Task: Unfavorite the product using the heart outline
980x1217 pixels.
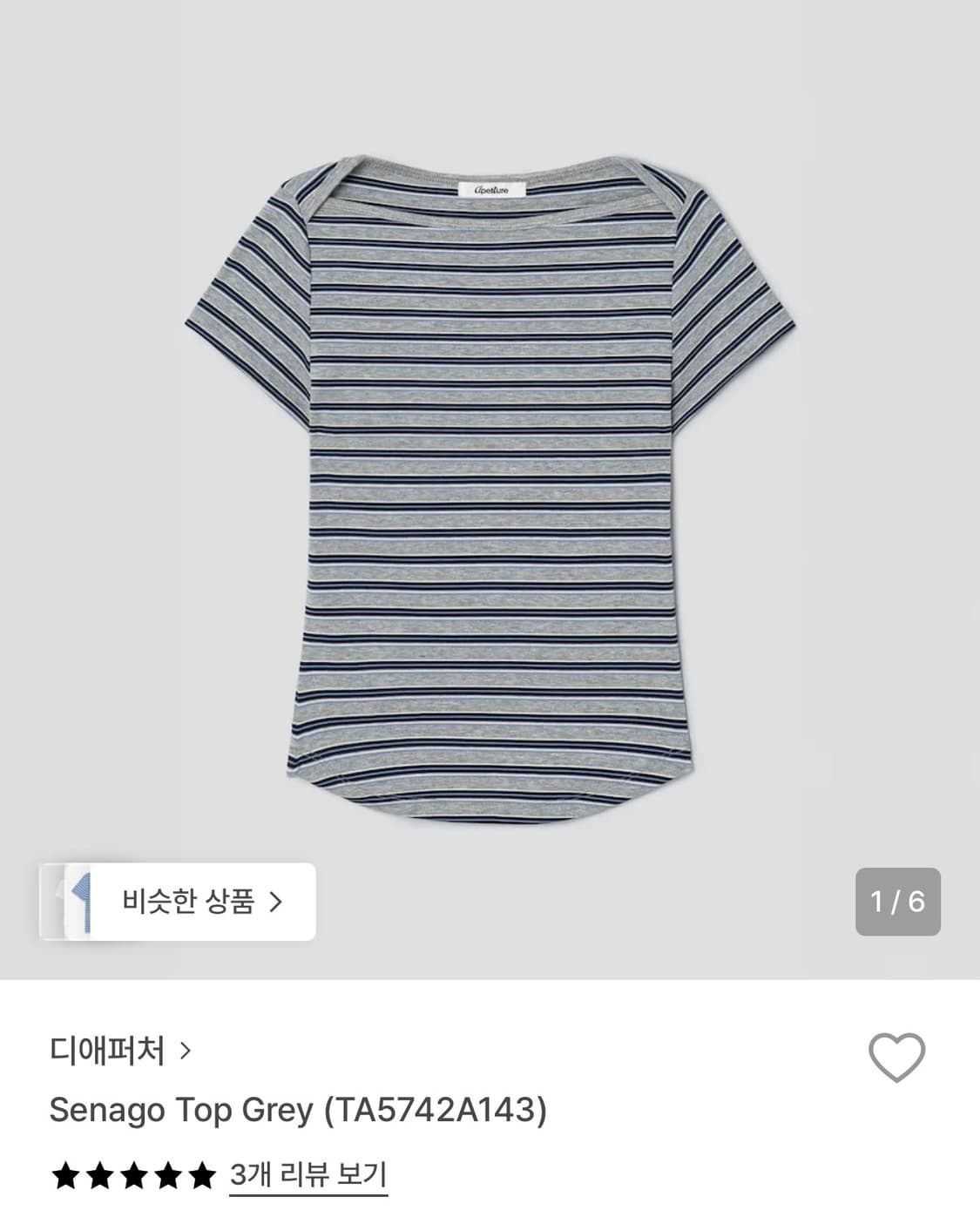Action: click(x=897, y=1056)
